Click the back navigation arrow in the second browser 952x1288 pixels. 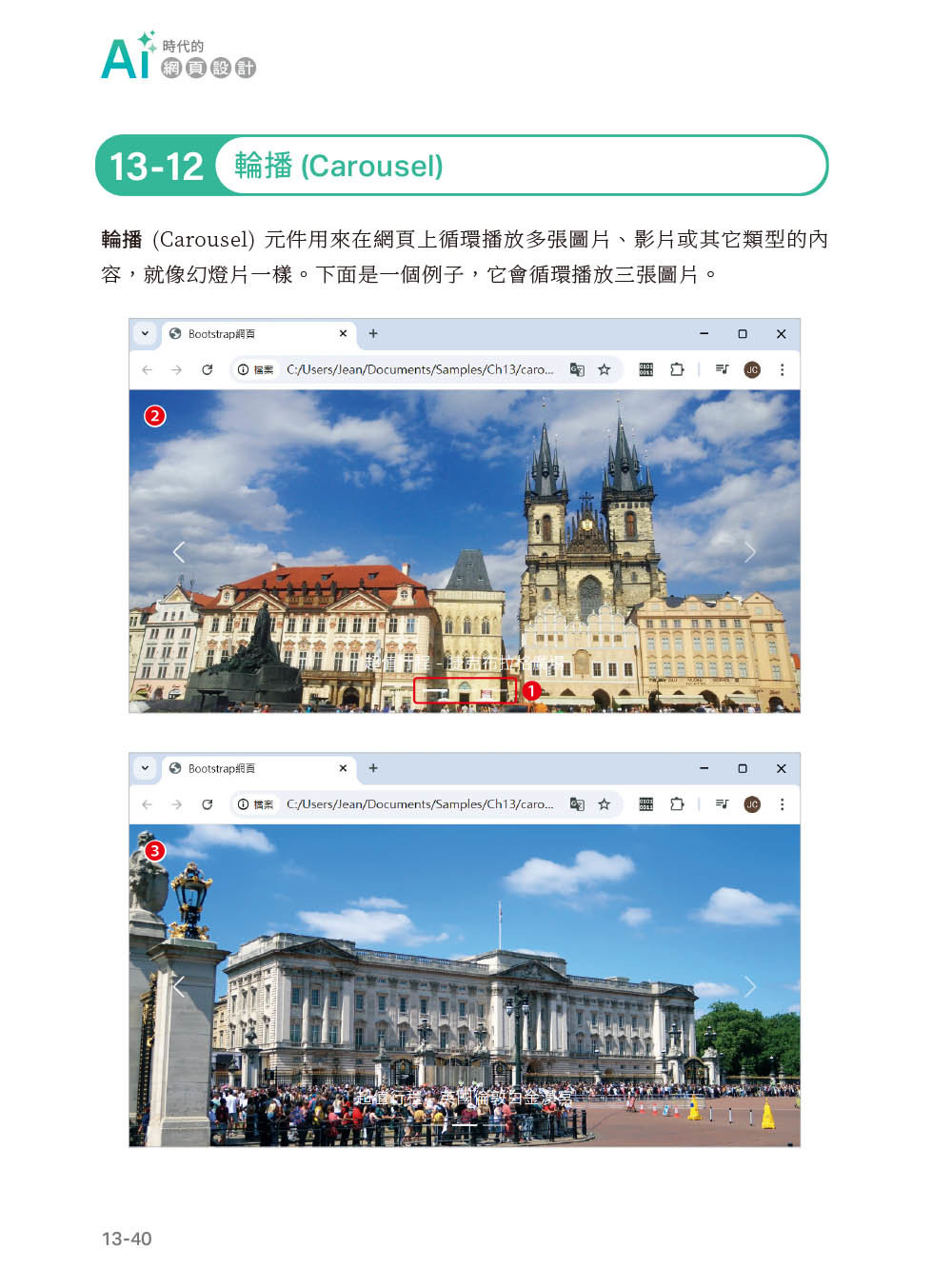pos(147,803)
